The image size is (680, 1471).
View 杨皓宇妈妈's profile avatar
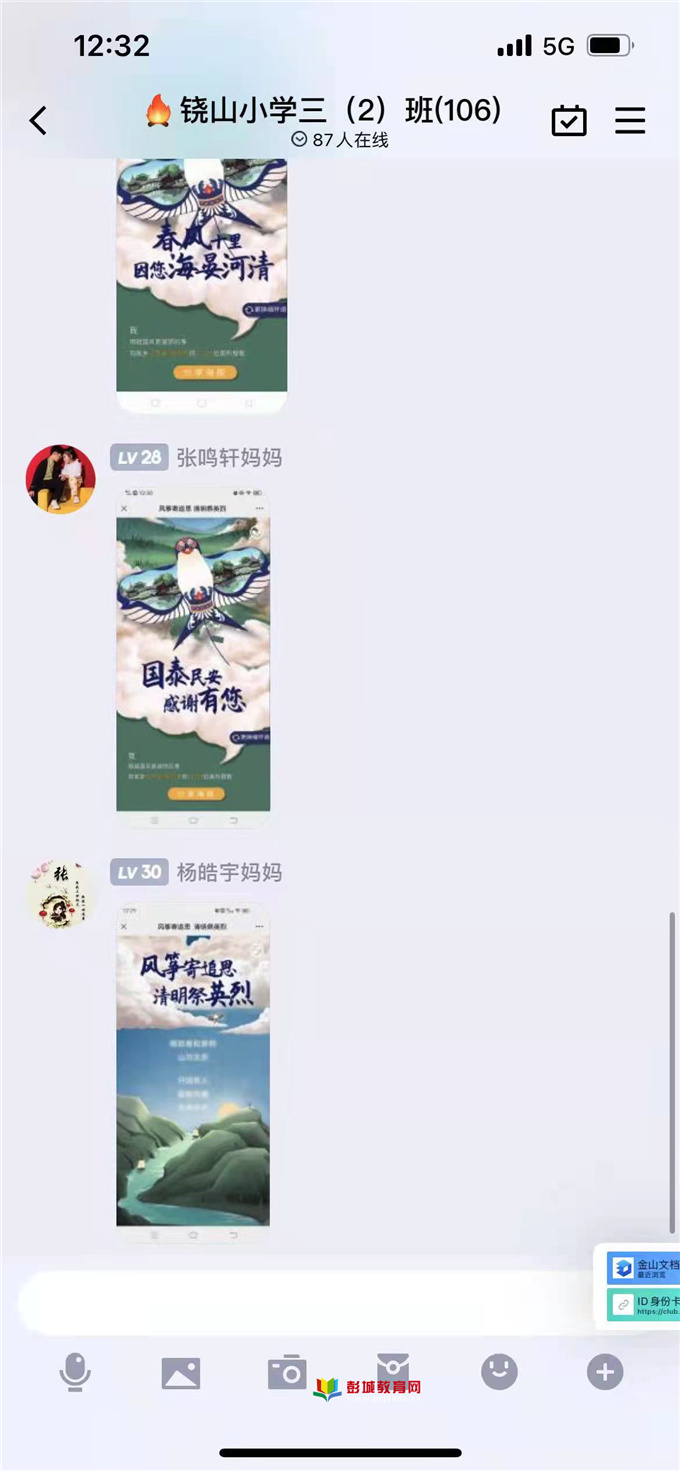pos(60,893)
